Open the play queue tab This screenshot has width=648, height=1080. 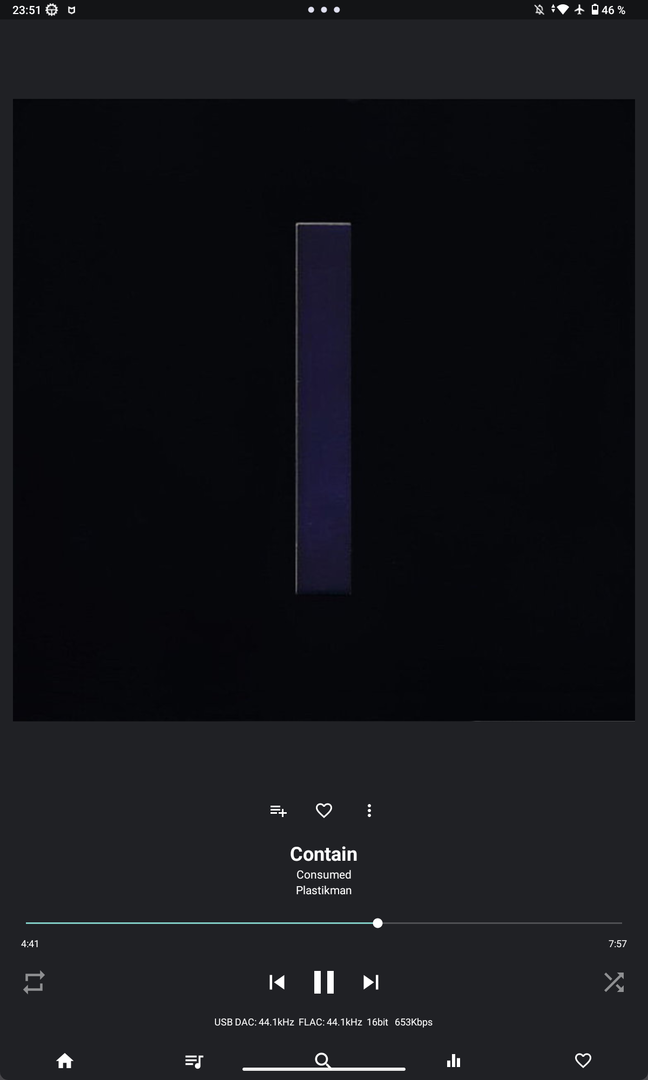pos(194,1061)
